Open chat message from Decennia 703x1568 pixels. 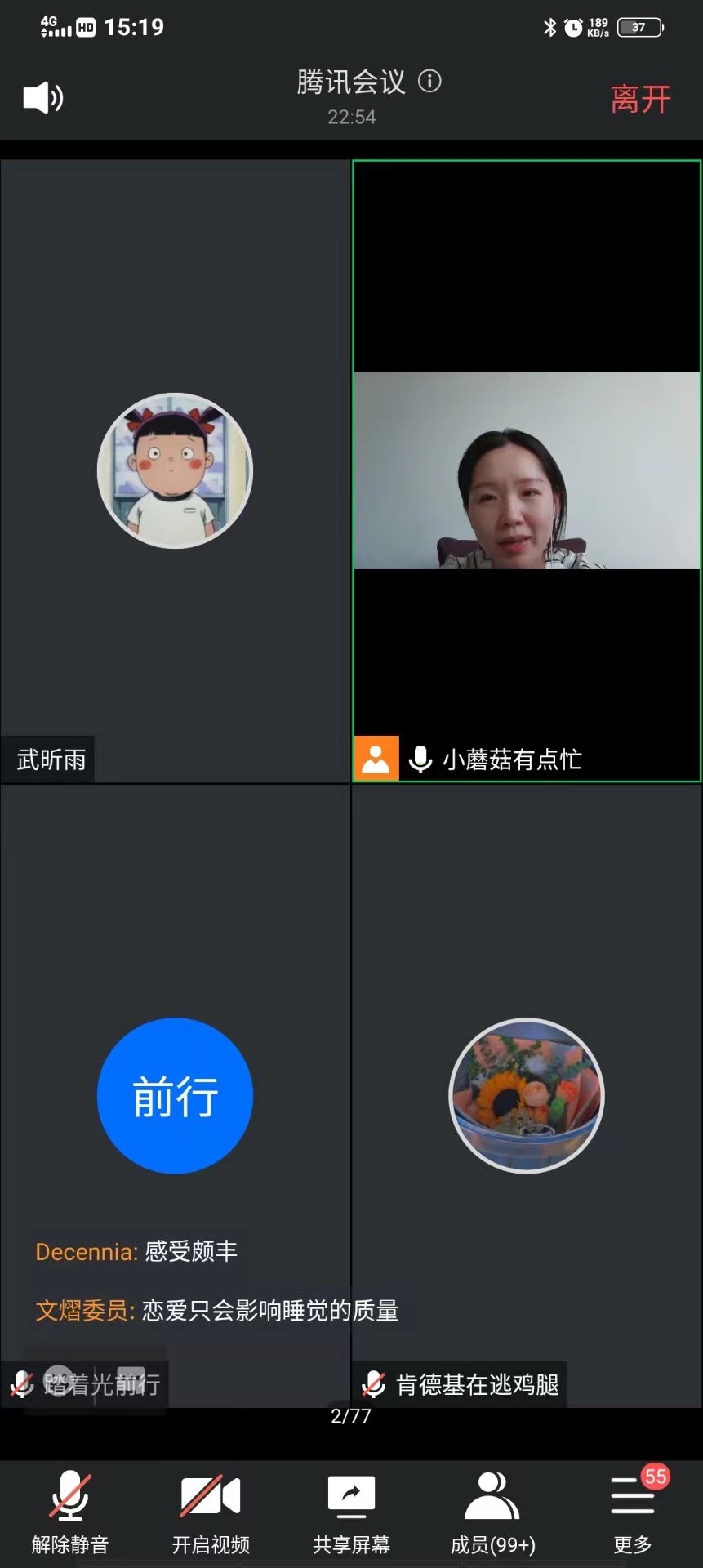click(136, 1251)
